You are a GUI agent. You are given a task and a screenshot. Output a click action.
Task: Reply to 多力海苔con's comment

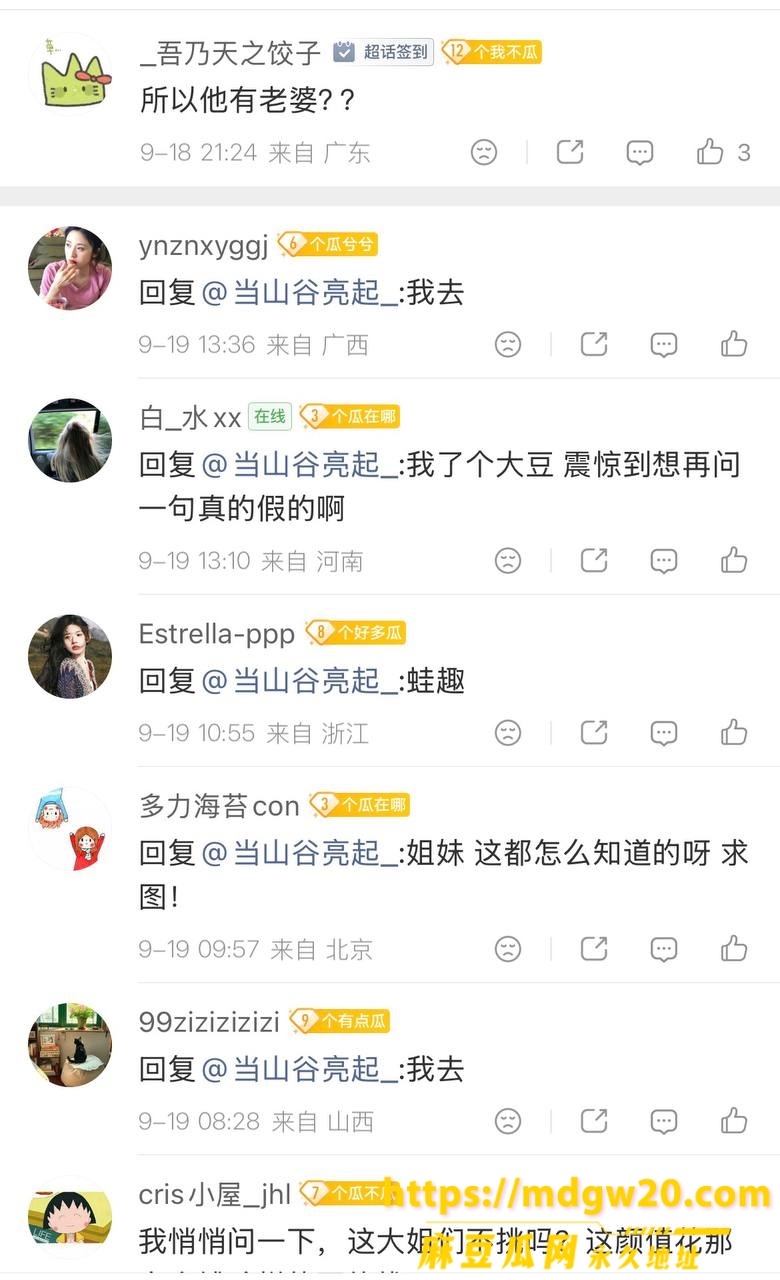pyautogui.click(x=664, y=948)
